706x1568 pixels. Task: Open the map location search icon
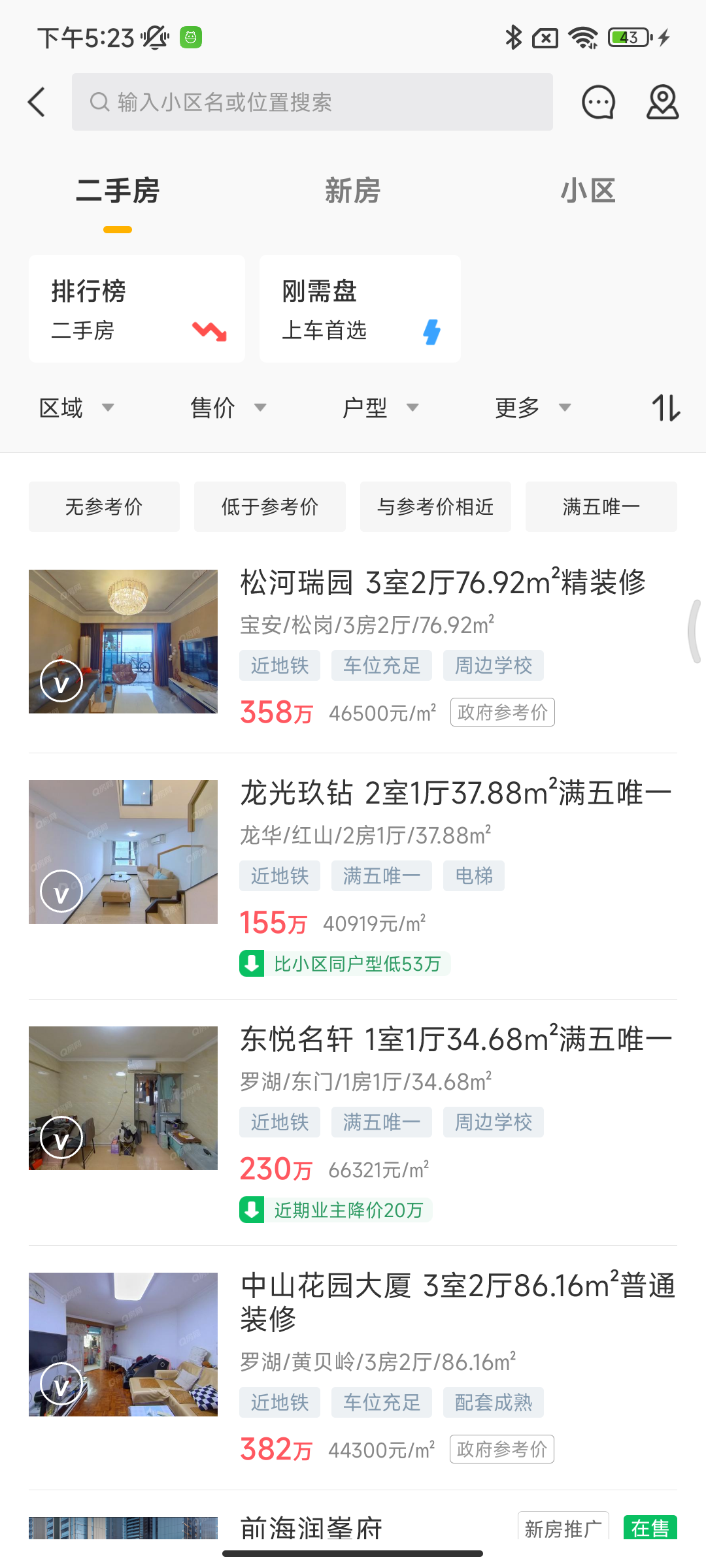point(662,102)
